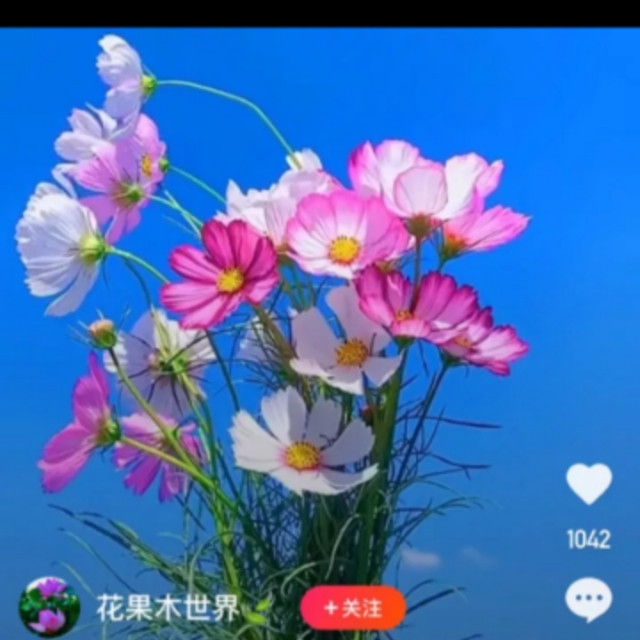Open the comments bubble
The image size is (640, 640).
[x=588, y=599]
